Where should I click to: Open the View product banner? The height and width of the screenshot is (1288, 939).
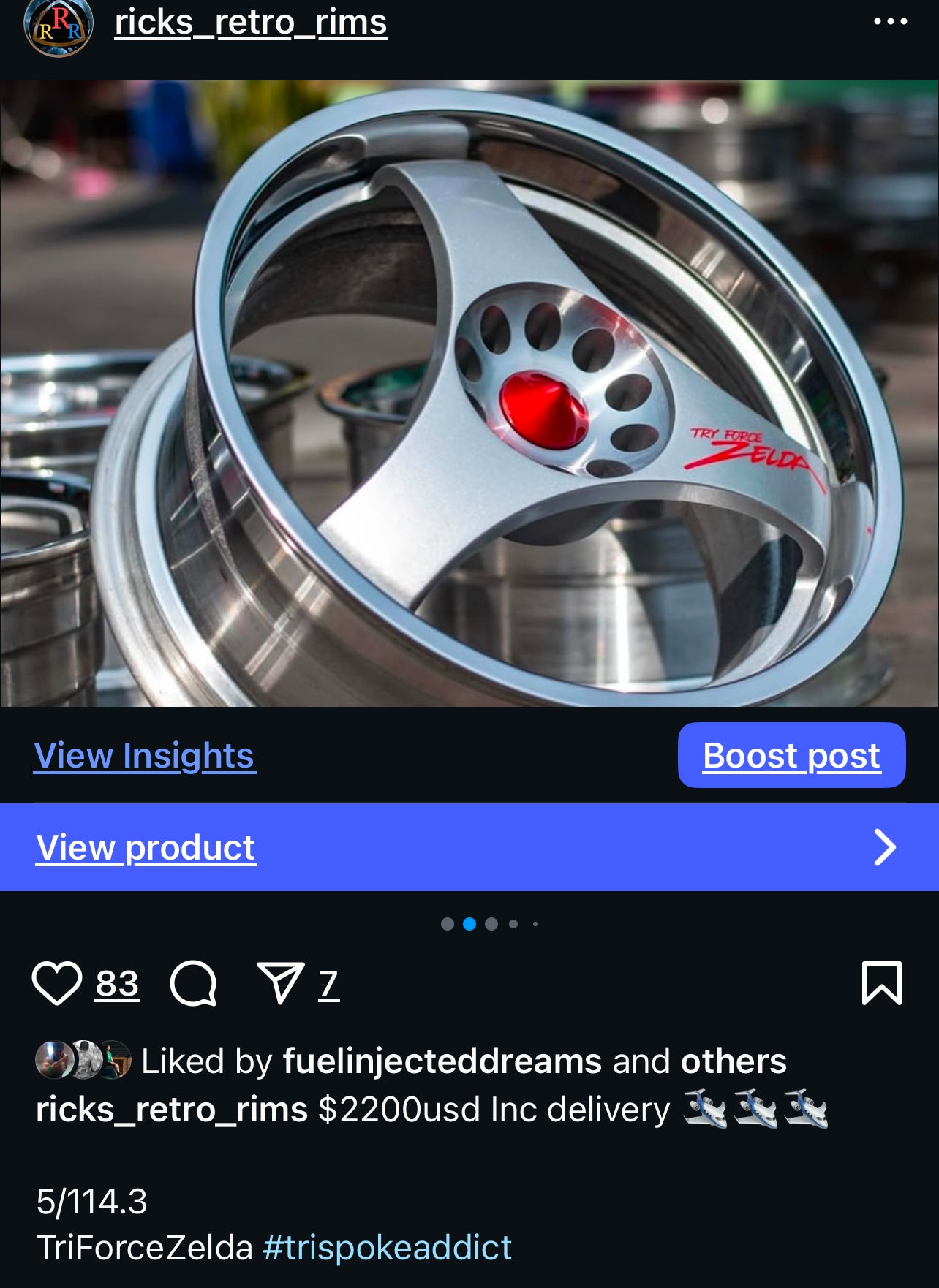(x=468, y=848)
